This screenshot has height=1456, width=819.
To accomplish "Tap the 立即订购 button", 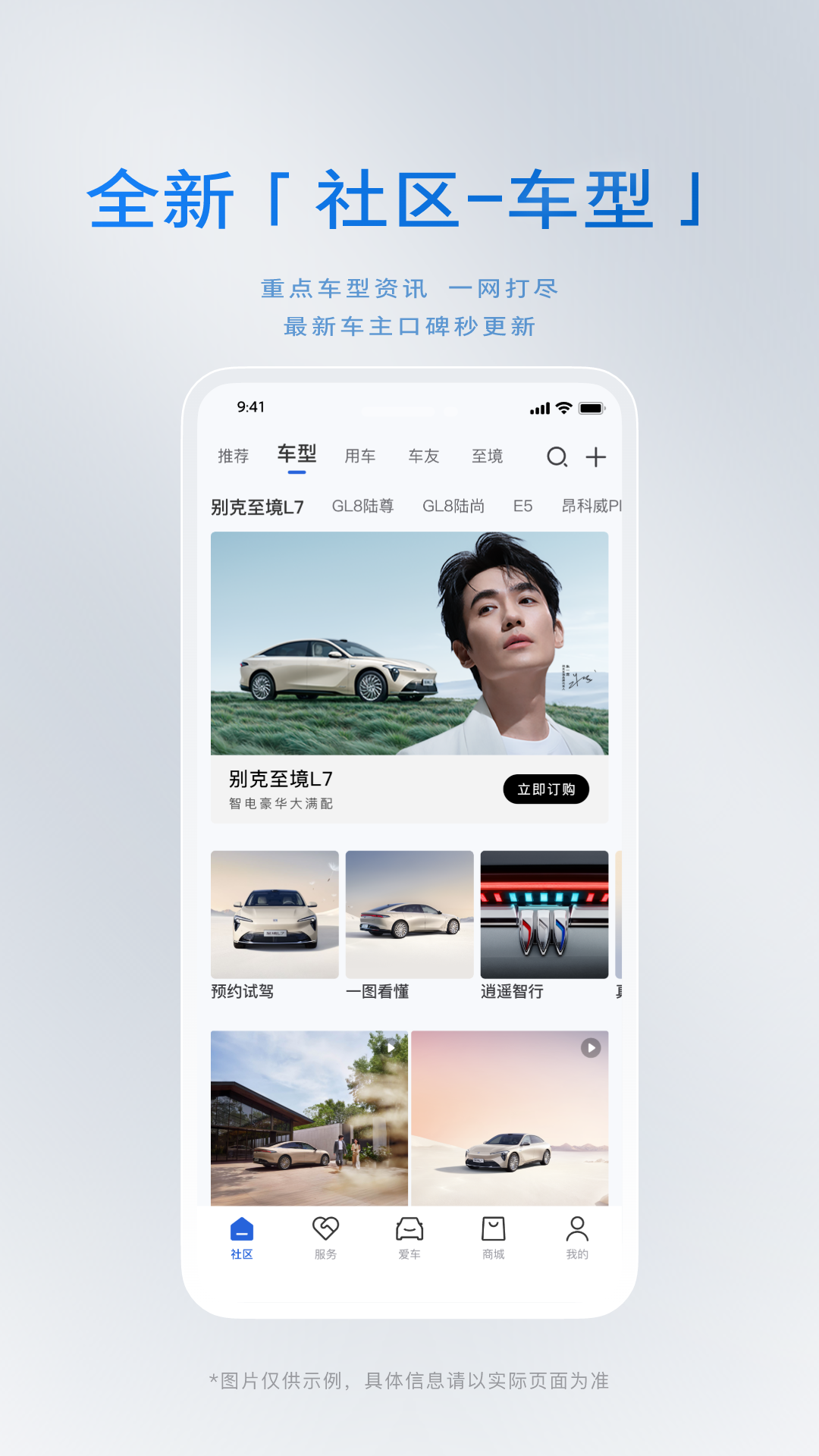I will click(x=546, y=789).
